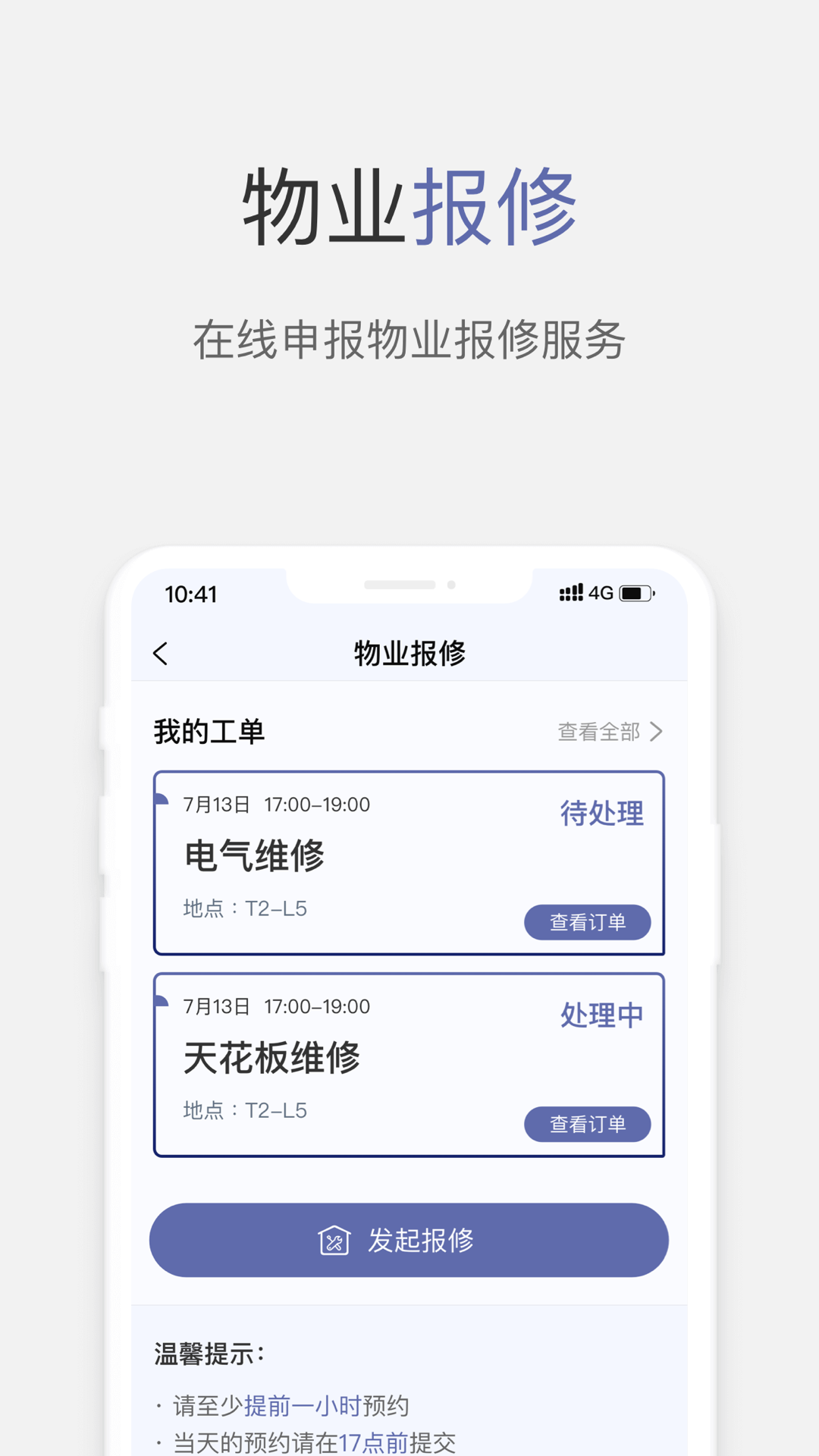This screenshot has height=1456, width=819.
Task: Select the 处理中 status on 天花板维修 order
Action: pyautogui.click(x=602, y=1014)
